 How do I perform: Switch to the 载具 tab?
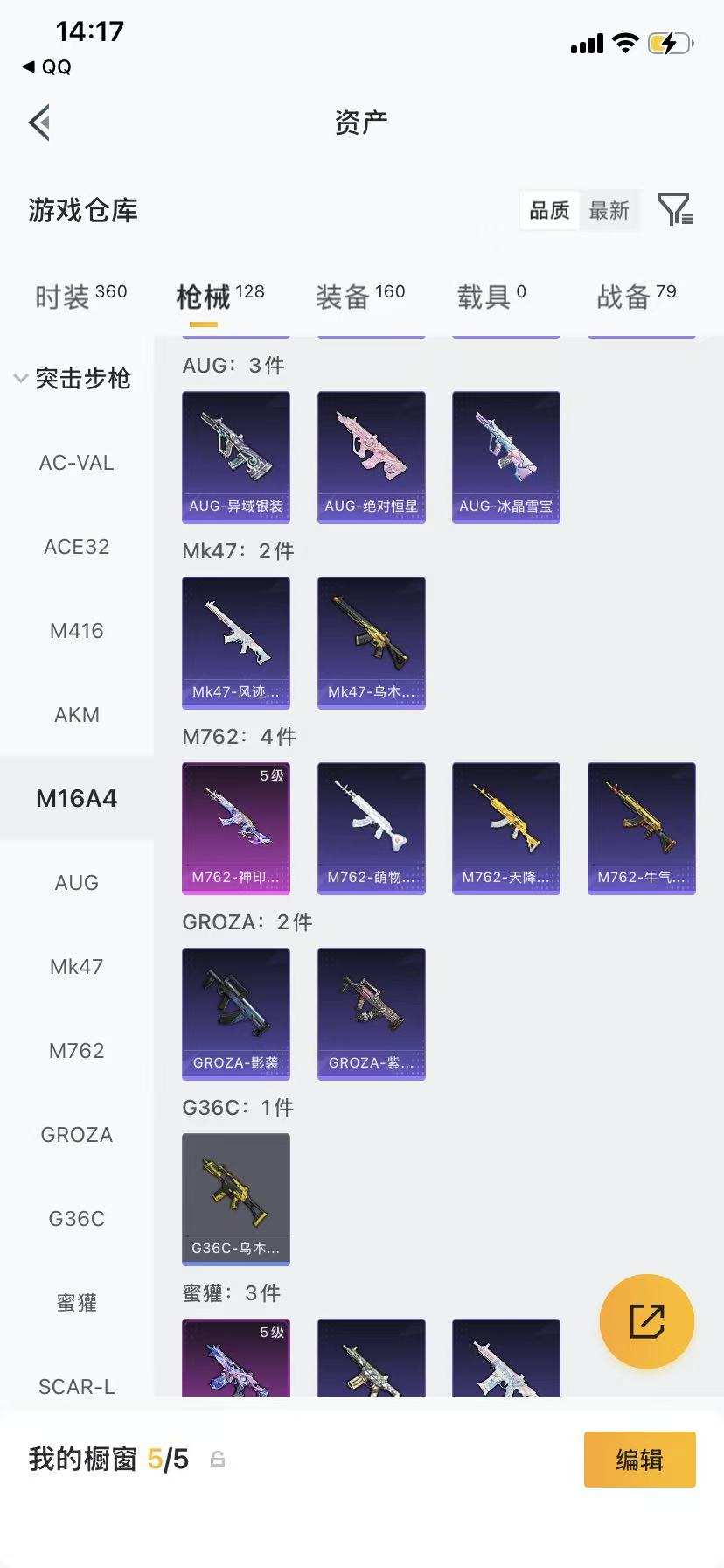point(491,296)
